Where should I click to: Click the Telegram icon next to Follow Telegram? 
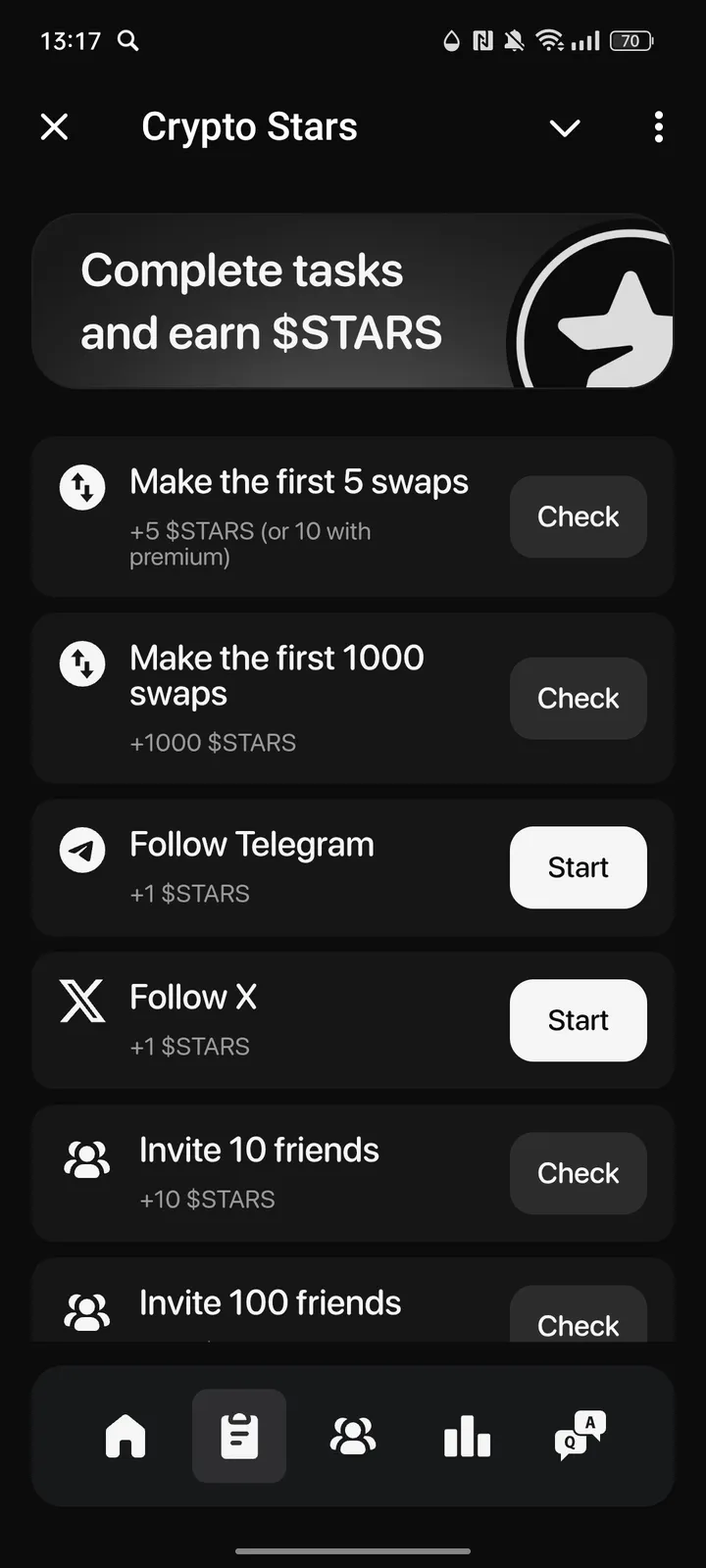coord(82,851)
